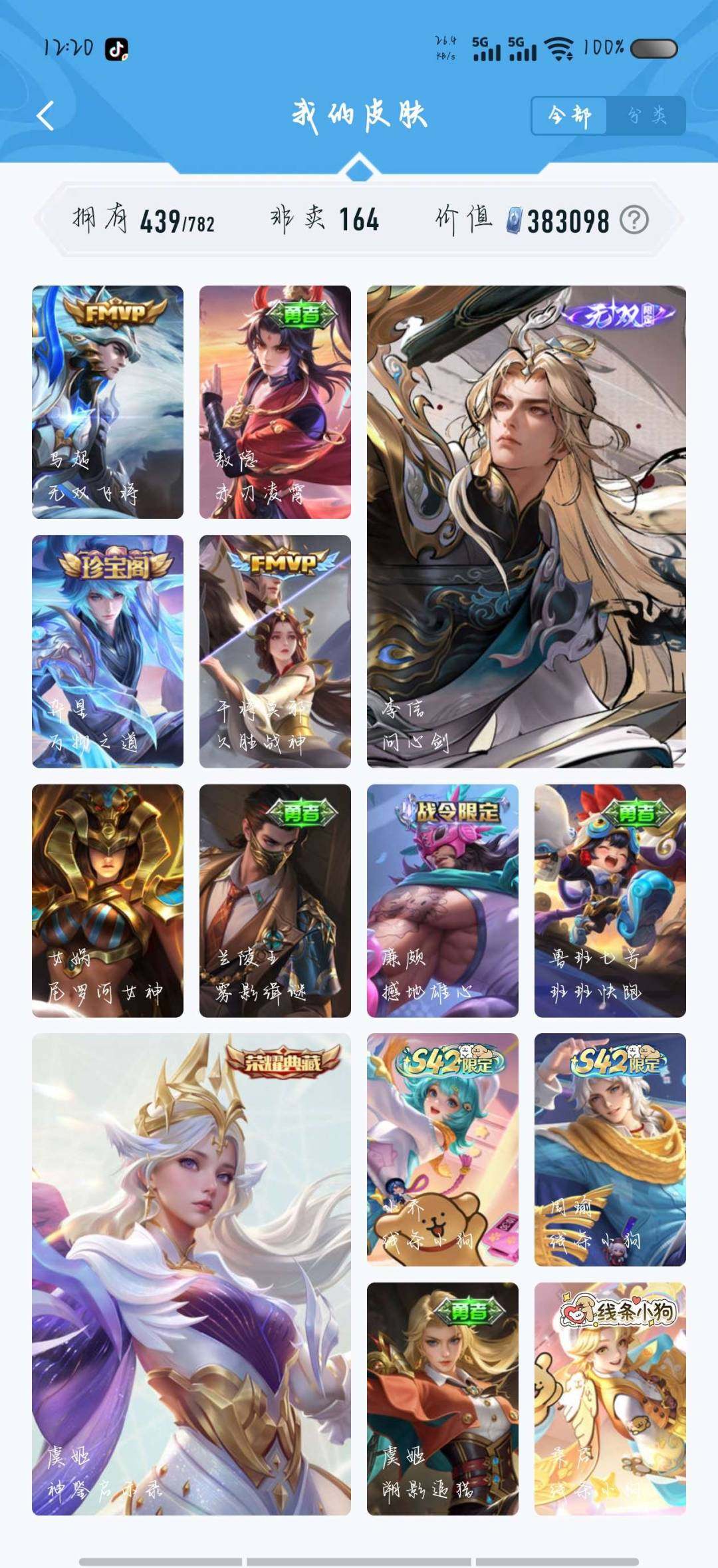Viewport: 718px width, 1568px height.
Task: Switch to the 全部 tab
Action: 569,116
